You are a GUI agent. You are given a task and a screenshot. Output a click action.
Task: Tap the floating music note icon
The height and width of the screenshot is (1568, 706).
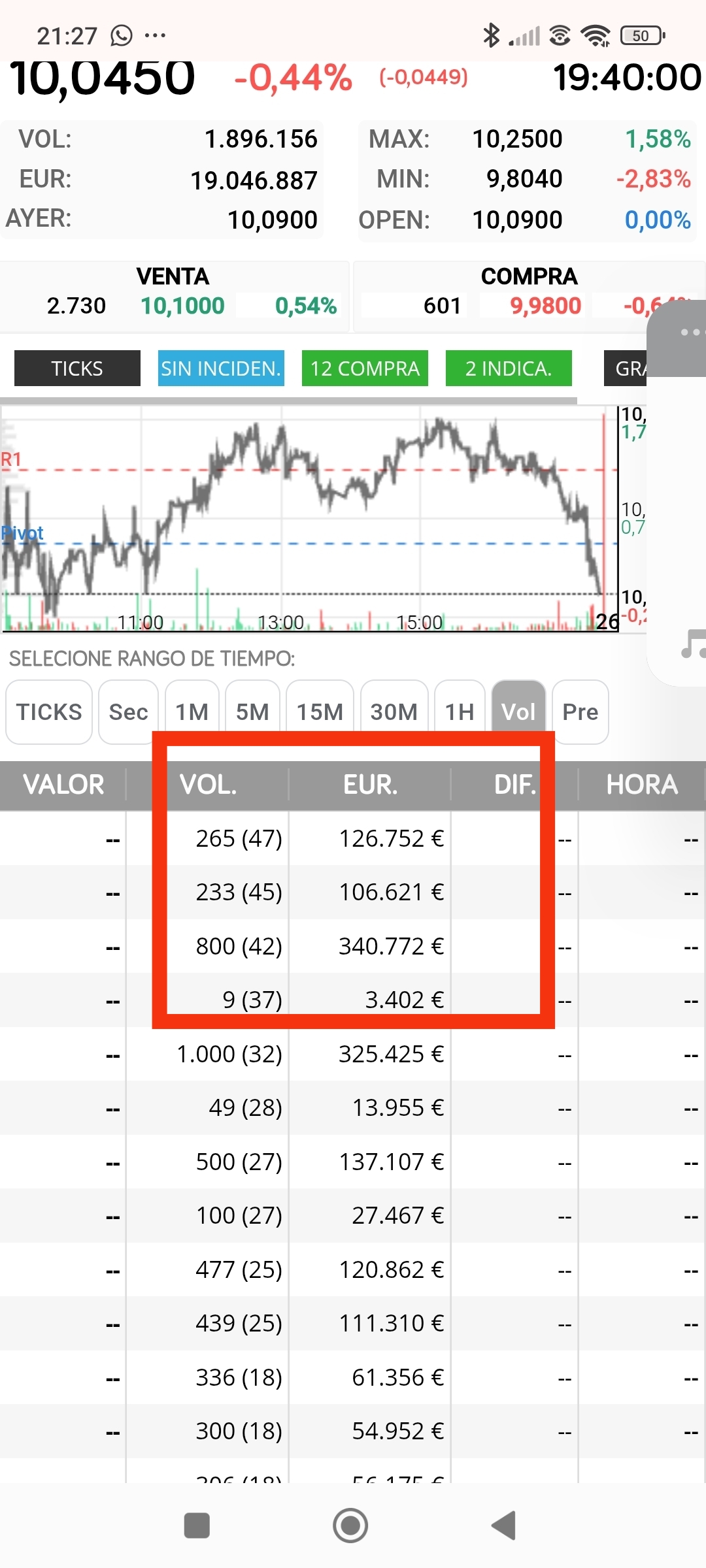coord(693,644)
